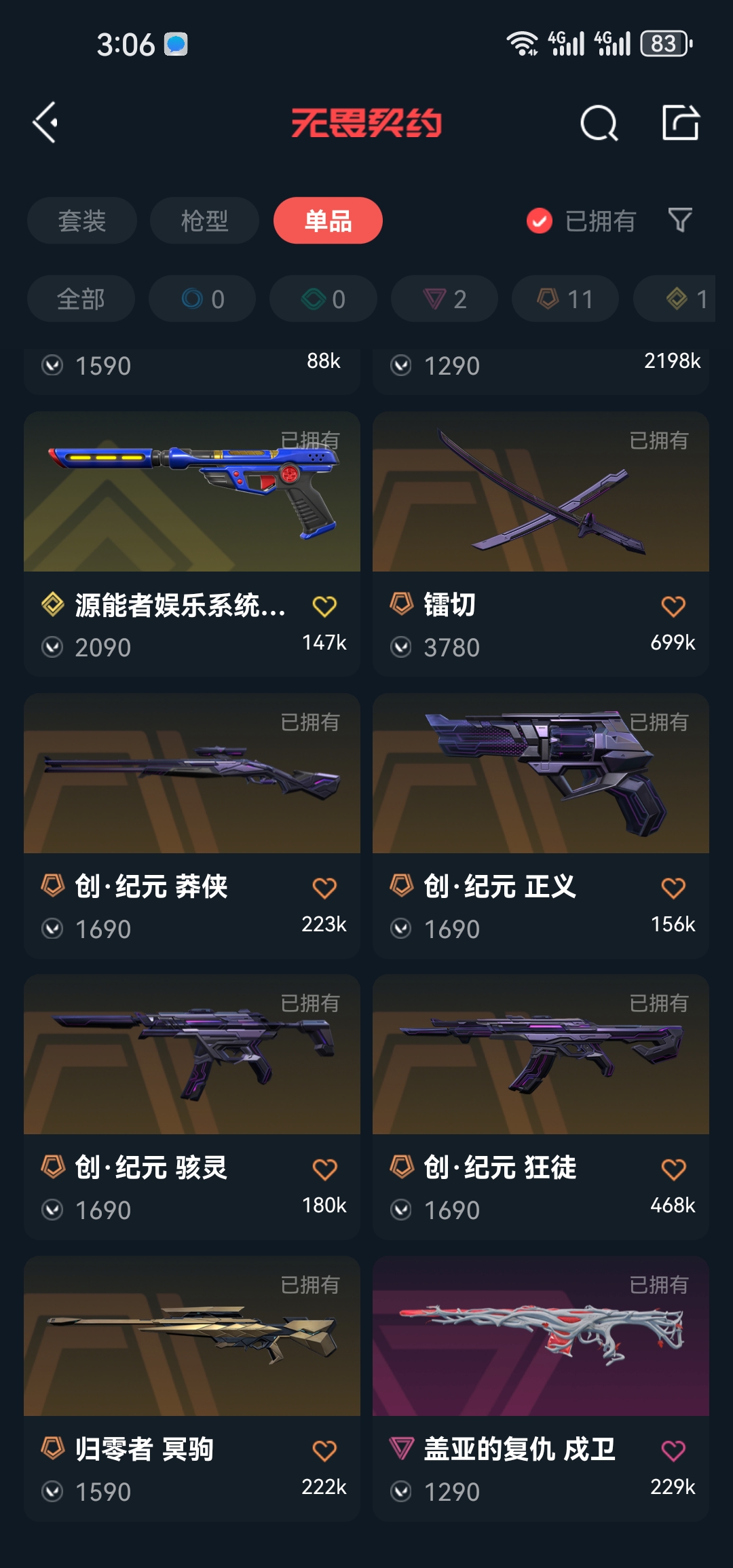733x1568 pixels.
Task: Favorite the 创·纪元 莽侠 skin
Action: [324, 887]
